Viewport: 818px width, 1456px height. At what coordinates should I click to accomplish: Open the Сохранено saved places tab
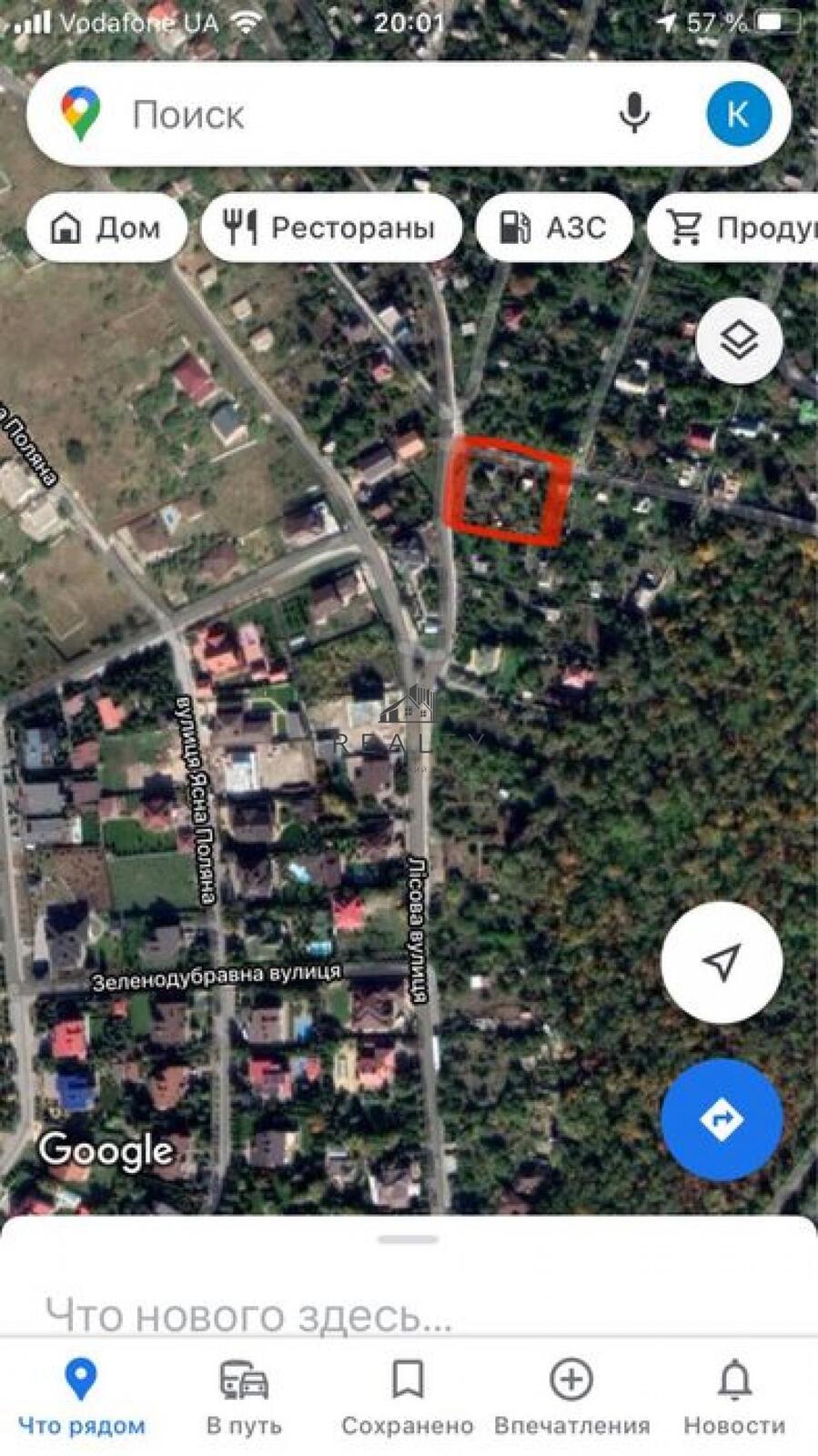[x=408, y=1397]
